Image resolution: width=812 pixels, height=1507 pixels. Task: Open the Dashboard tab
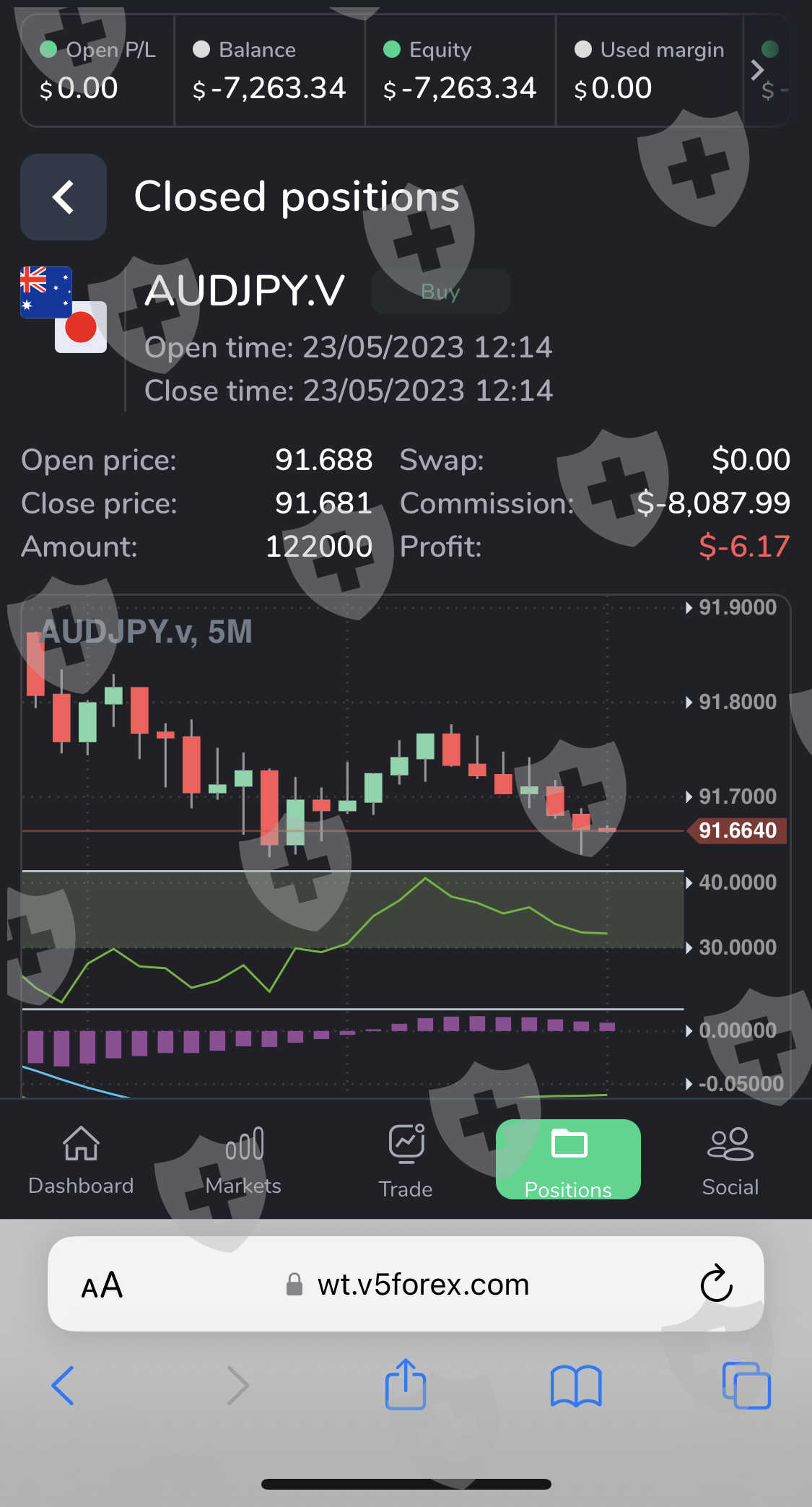click(x=81, y=1160)
